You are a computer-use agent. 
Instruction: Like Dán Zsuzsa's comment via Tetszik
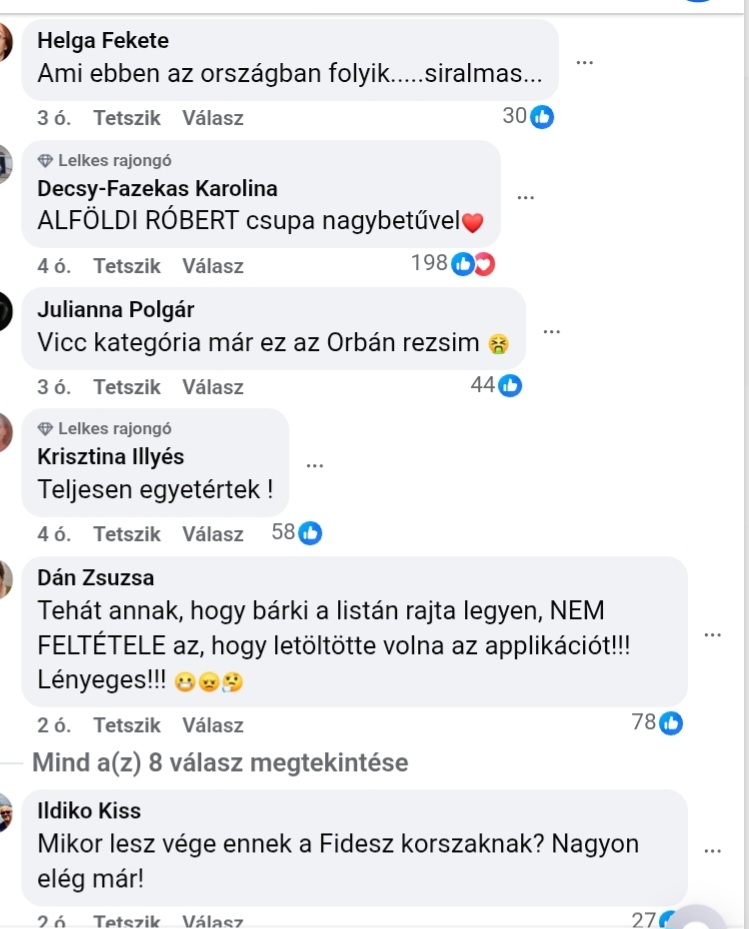pos(127,725)
